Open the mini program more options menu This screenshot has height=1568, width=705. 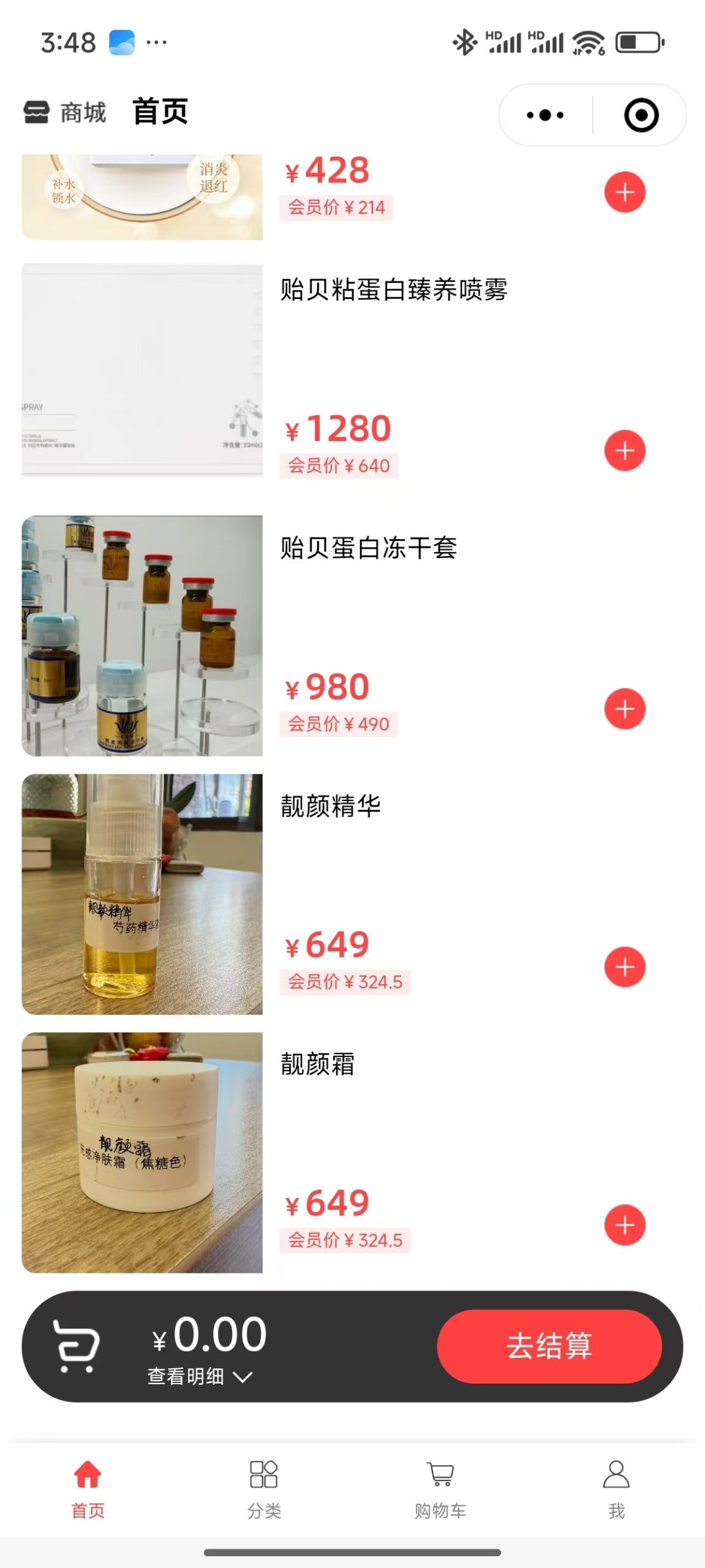[x=545, y=115]
